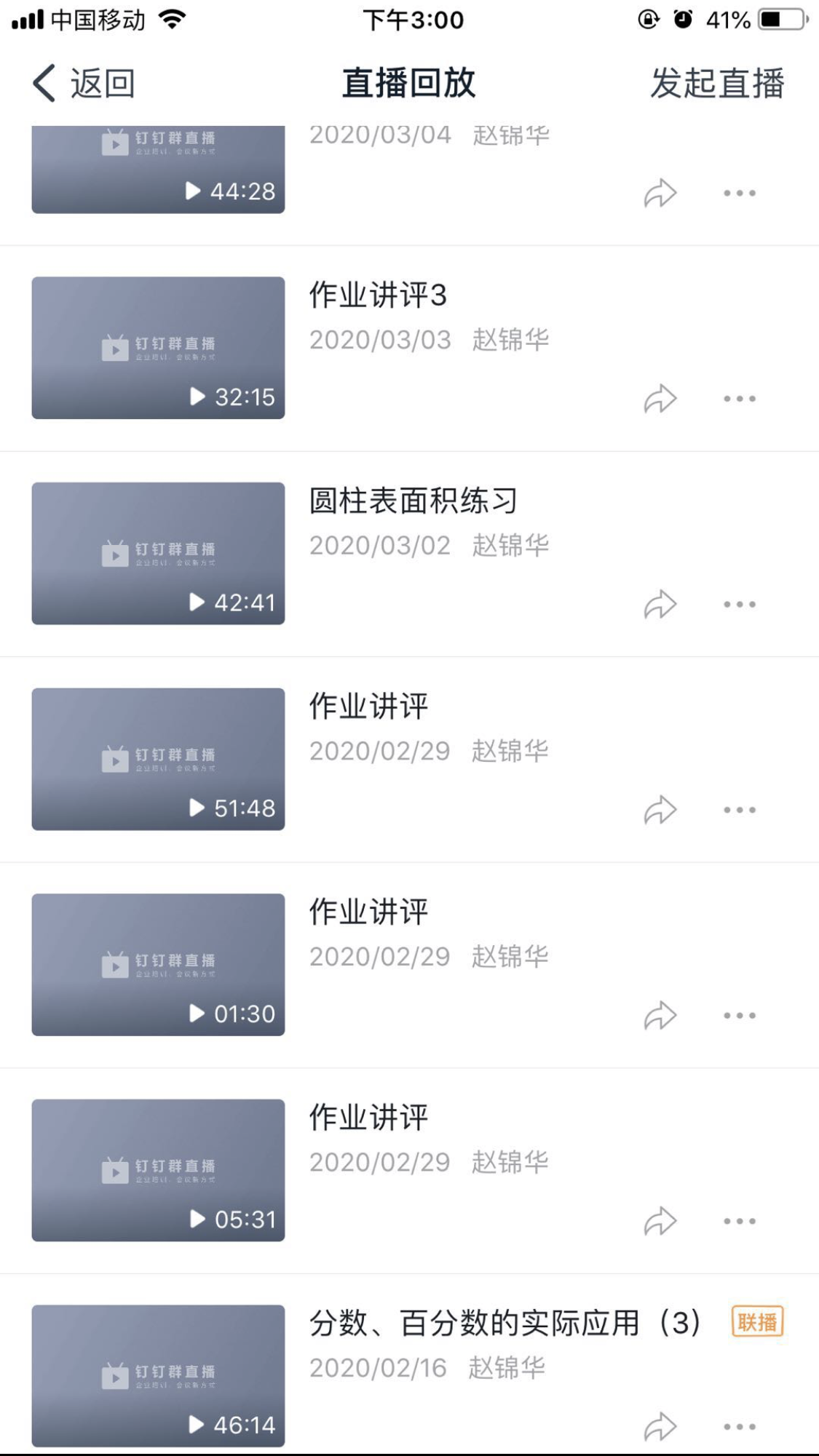This screenshot has height=1456, width=819.
Task: Play the 圆柱表面积练习 replay thumbnail
Action: click(x=158, y=553)
